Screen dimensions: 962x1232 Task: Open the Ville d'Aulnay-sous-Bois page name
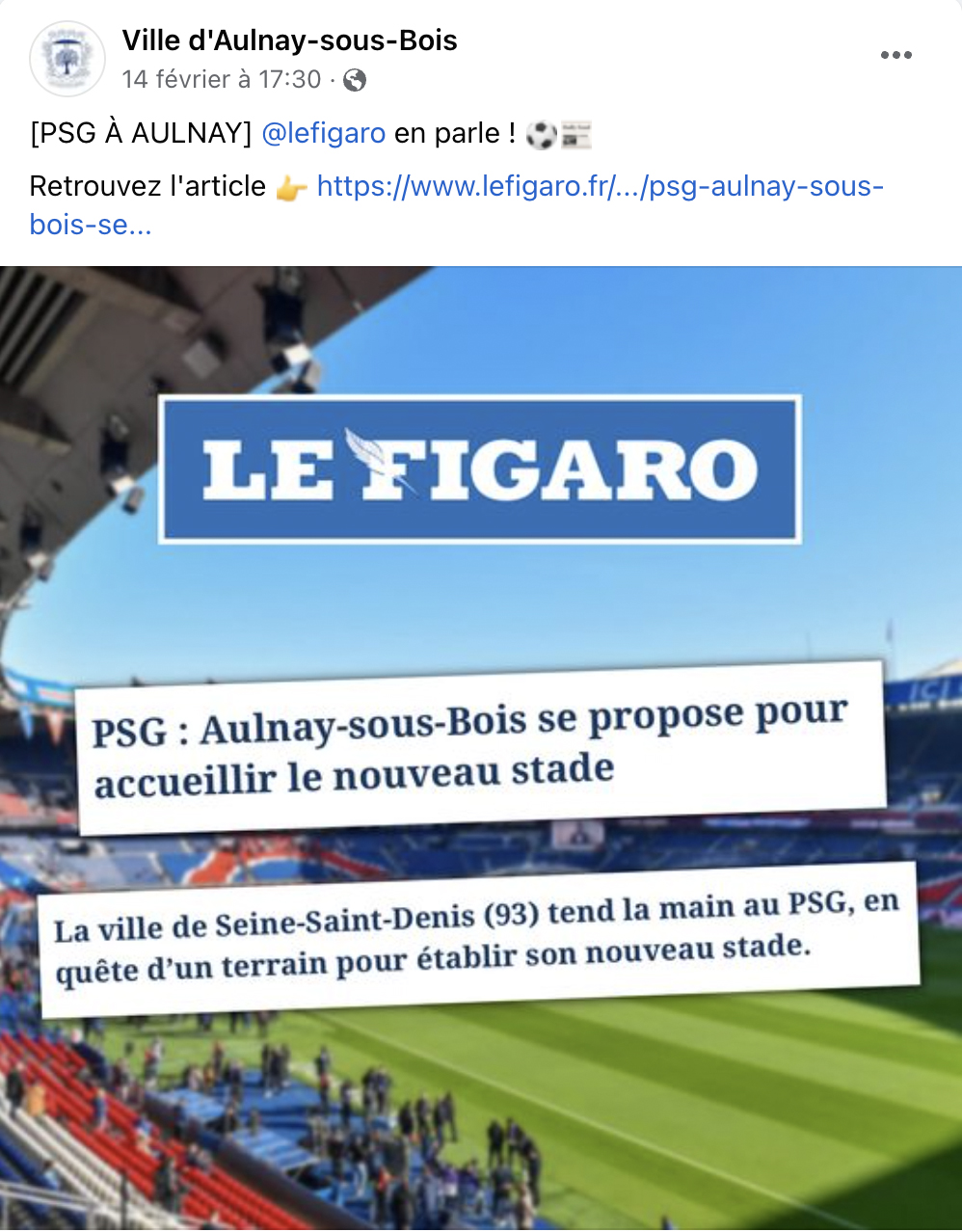point(289,40)
